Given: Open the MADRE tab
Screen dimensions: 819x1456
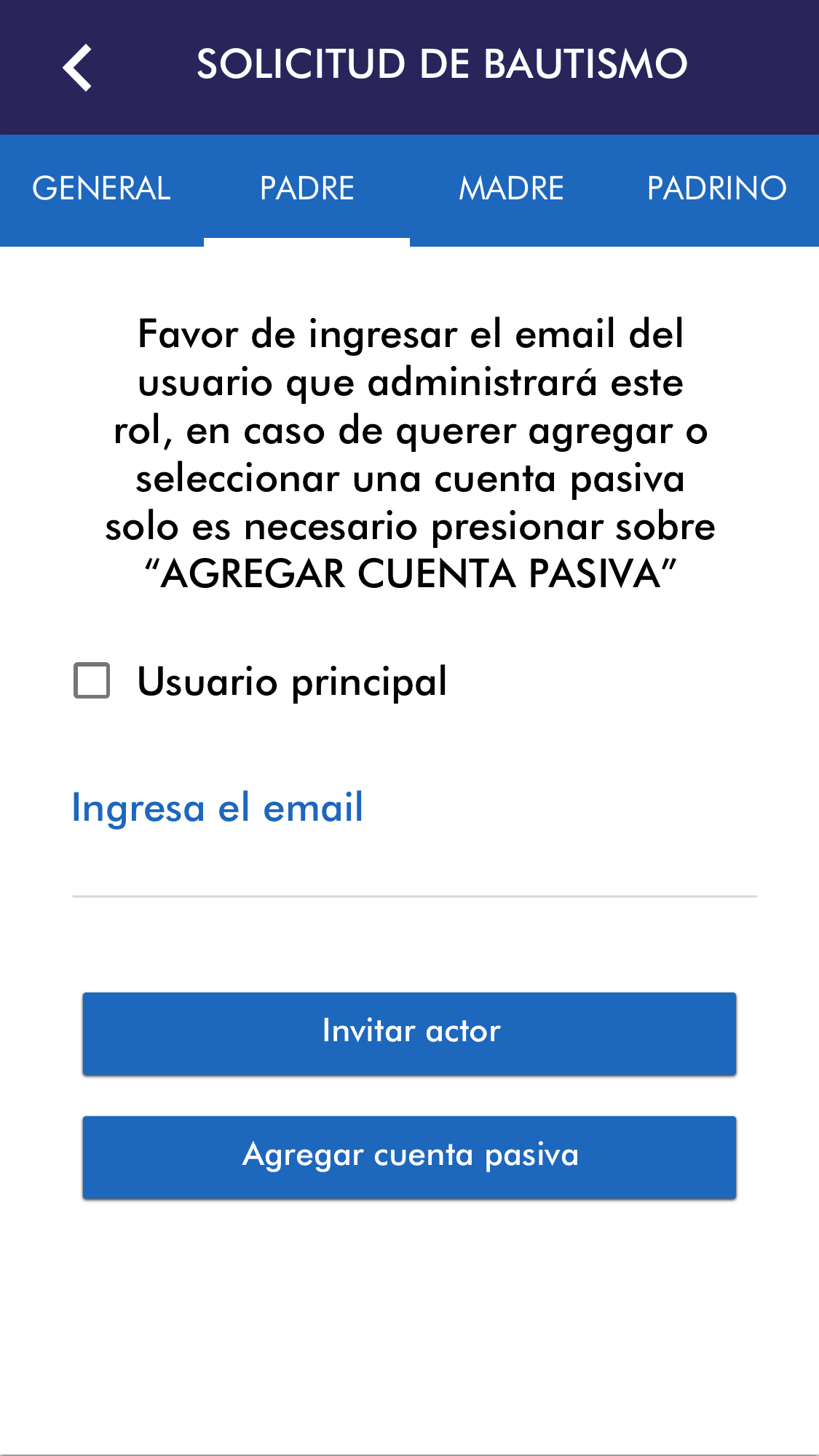Looking at the screenshot, I should [x=511, y=188].
